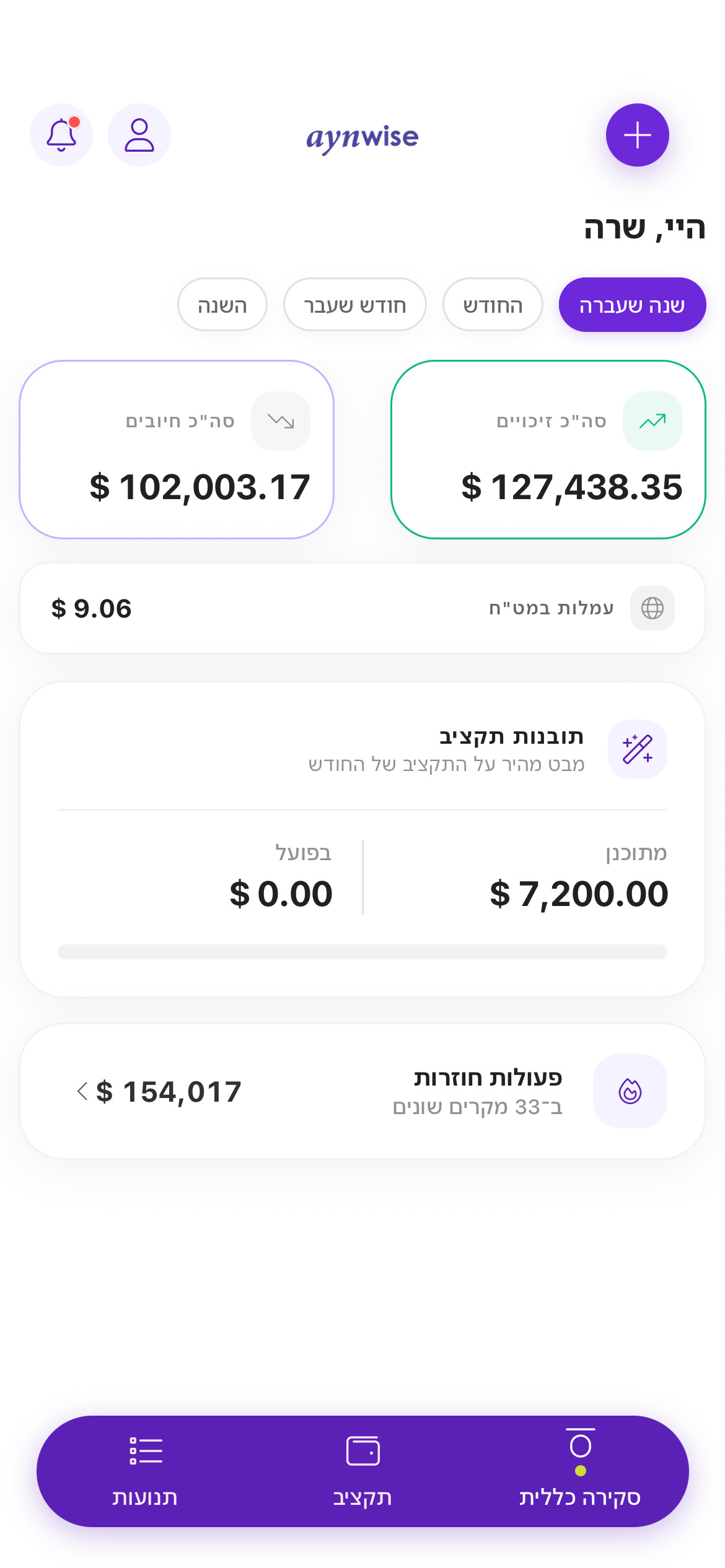Select the שנה שעברה filter chip
Image resolution: width=725 pixels, height=1568 pixels.
click(632, 304)
